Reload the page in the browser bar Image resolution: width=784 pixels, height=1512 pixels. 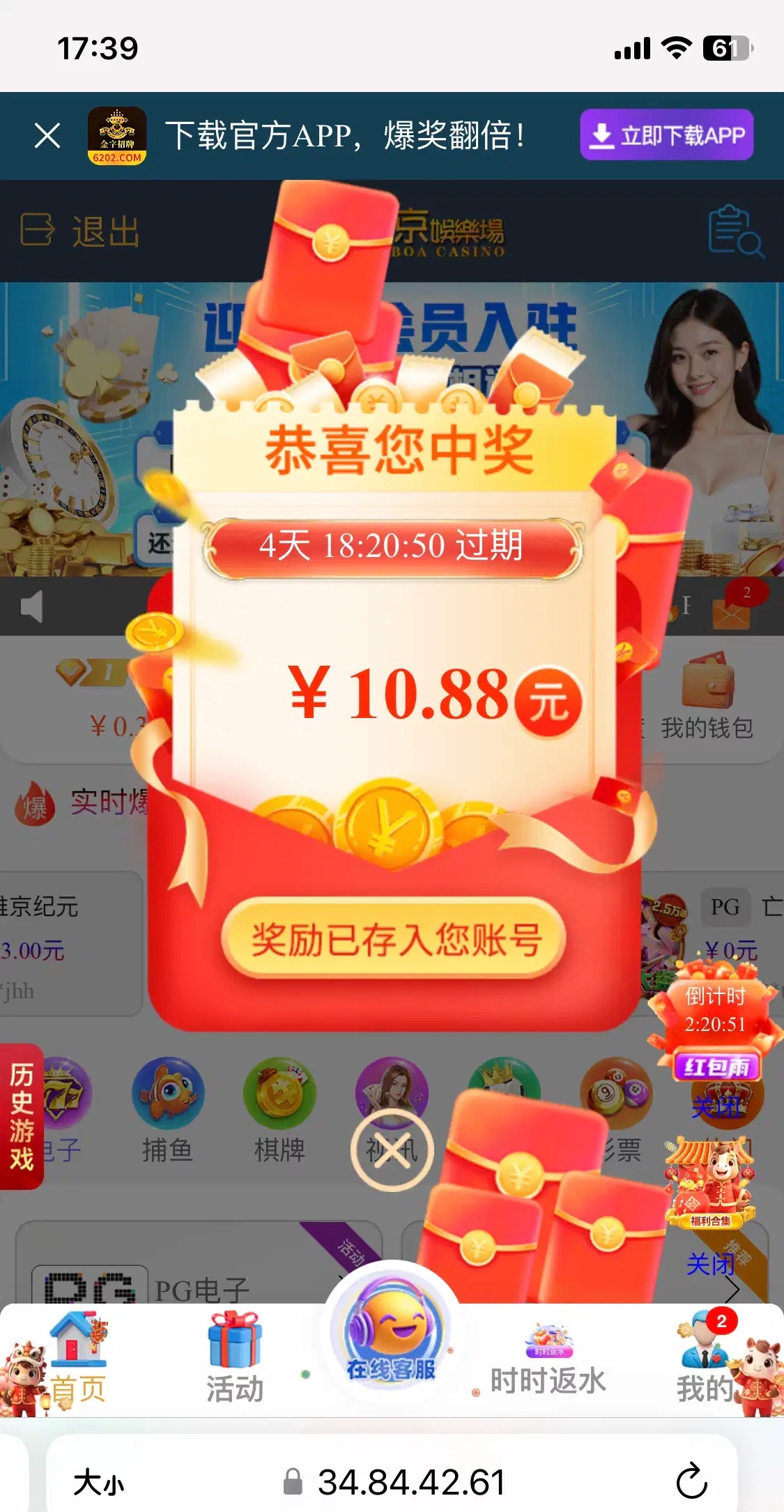point(691,1481)
